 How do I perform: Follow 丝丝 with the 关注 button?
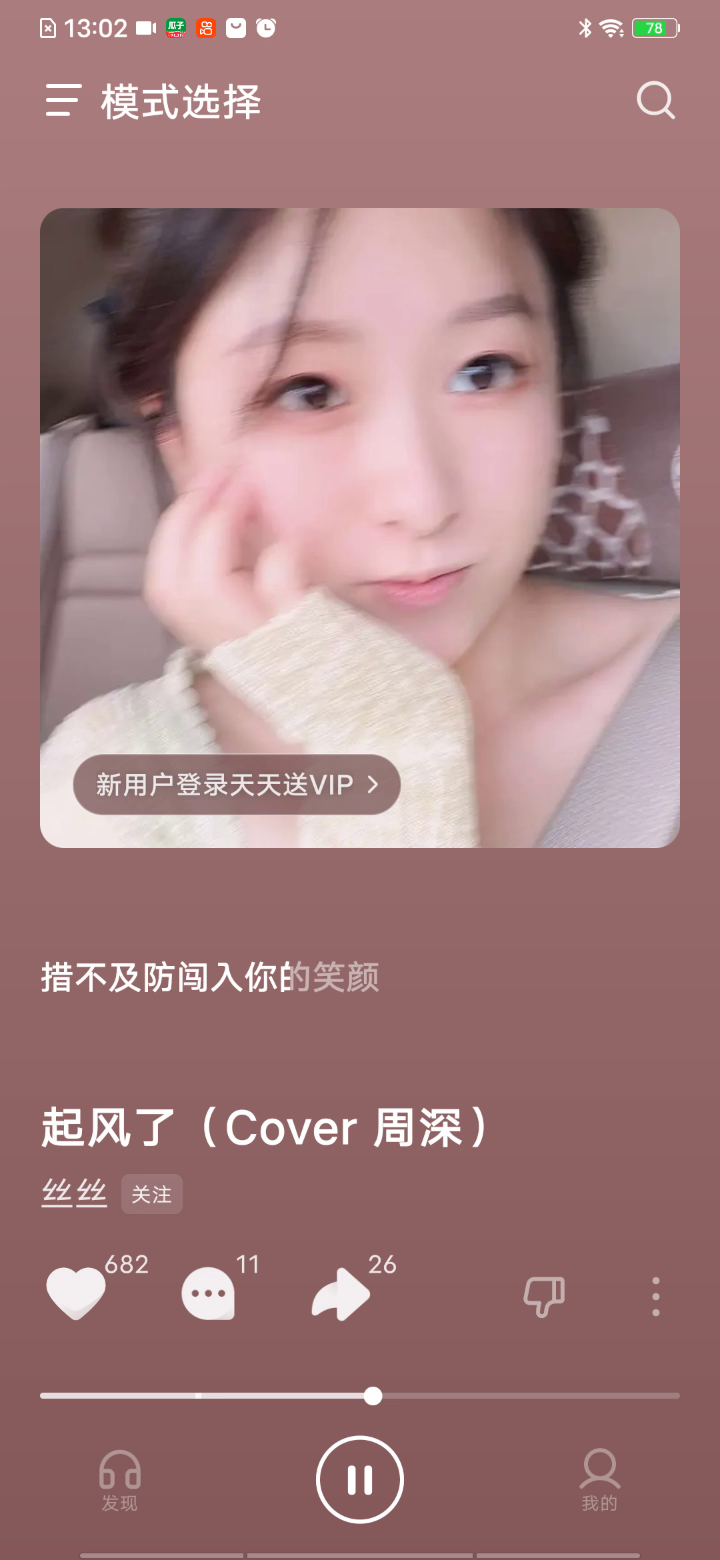click(152, 1194)
